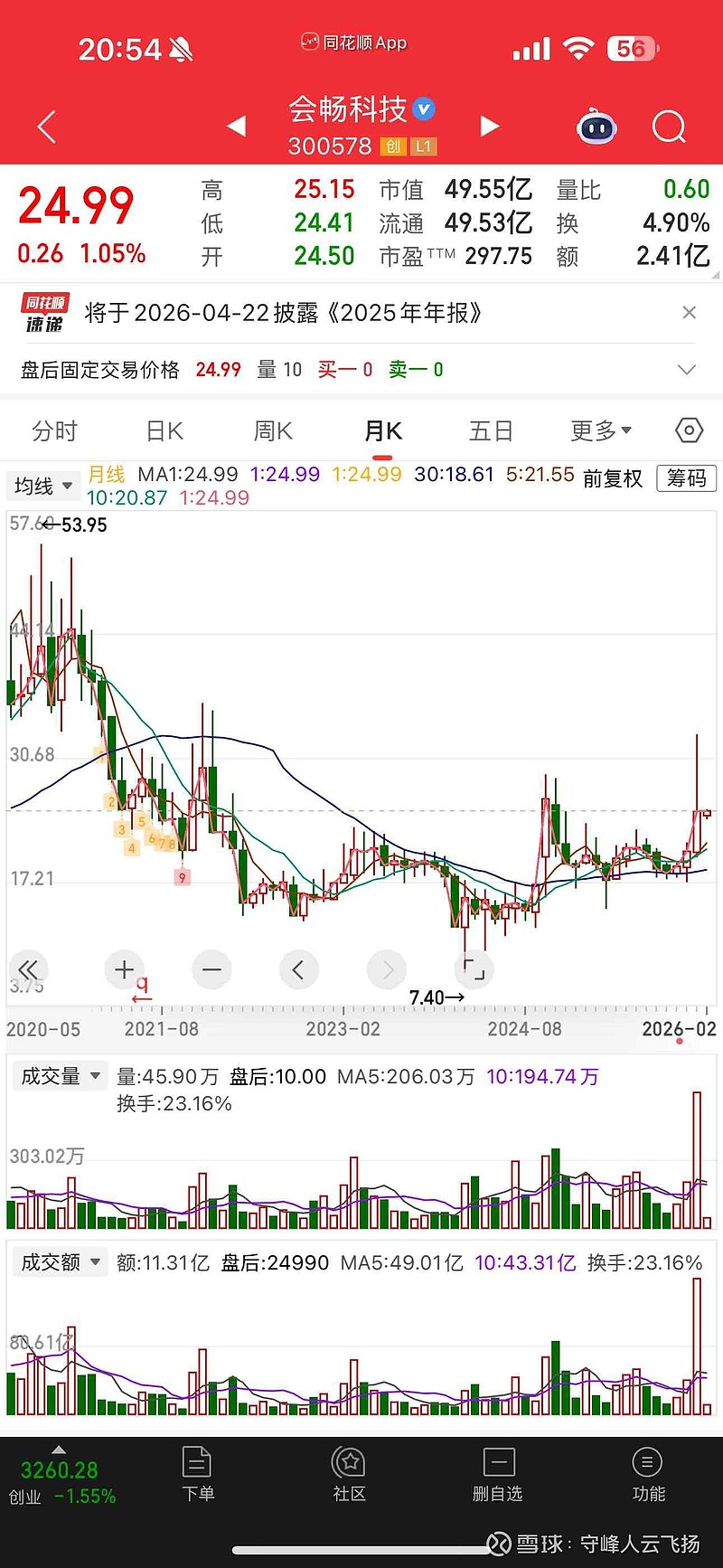Switch to the 周K chart tab
Screen dimensions: 723x1568
coord(273,431)
